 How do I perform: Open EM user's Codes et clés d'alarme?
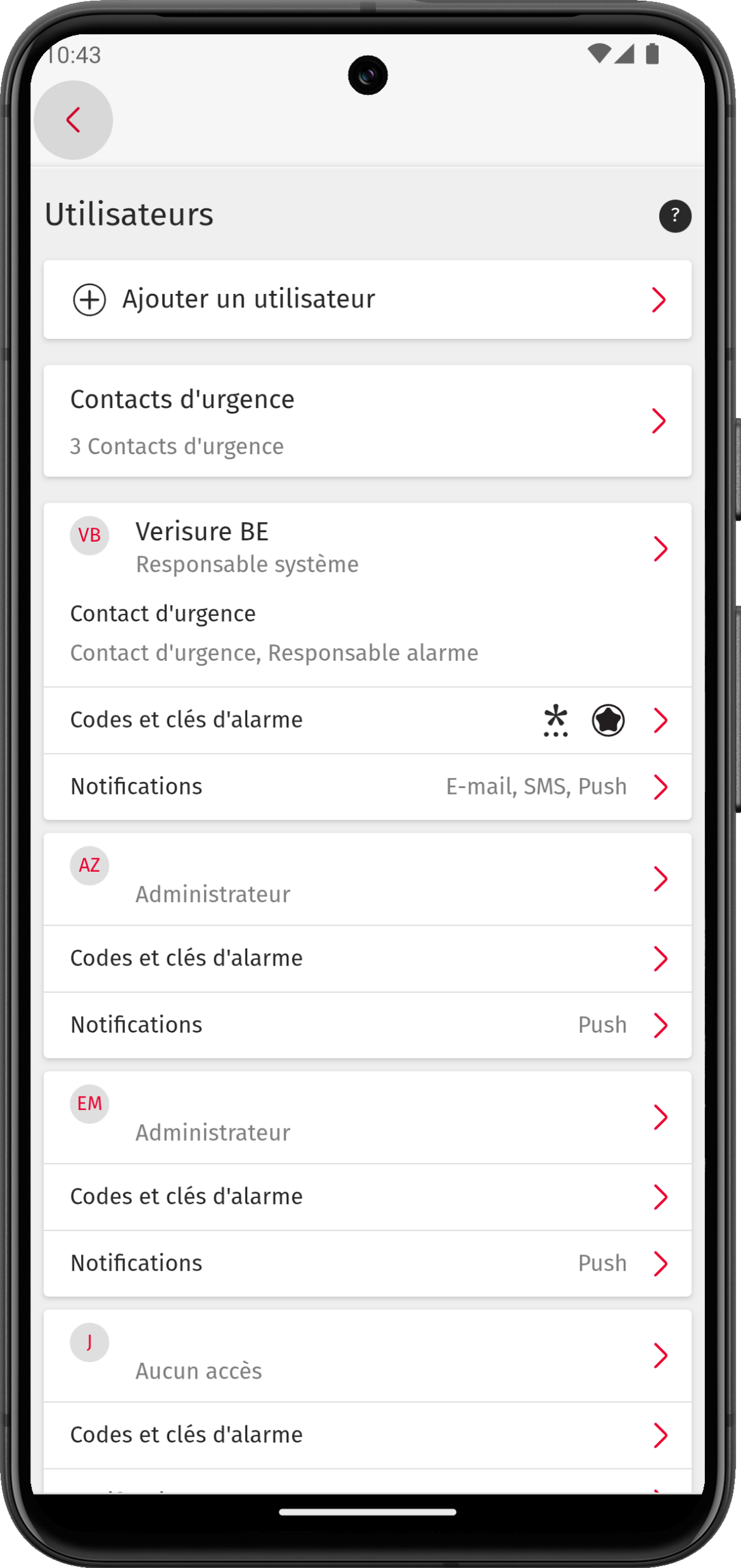tap(367, 1197)
